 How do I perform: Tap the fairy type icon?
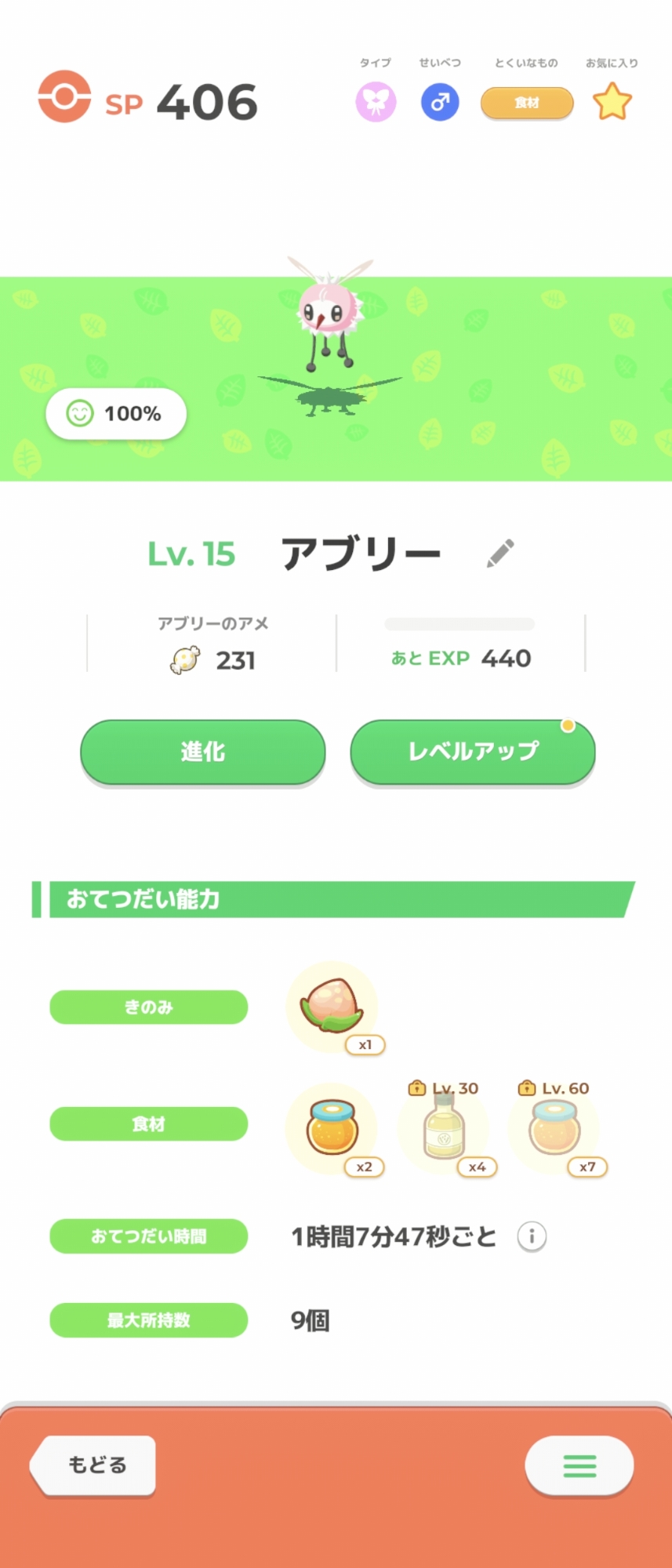pyautogui.click(x=376, y=103)
